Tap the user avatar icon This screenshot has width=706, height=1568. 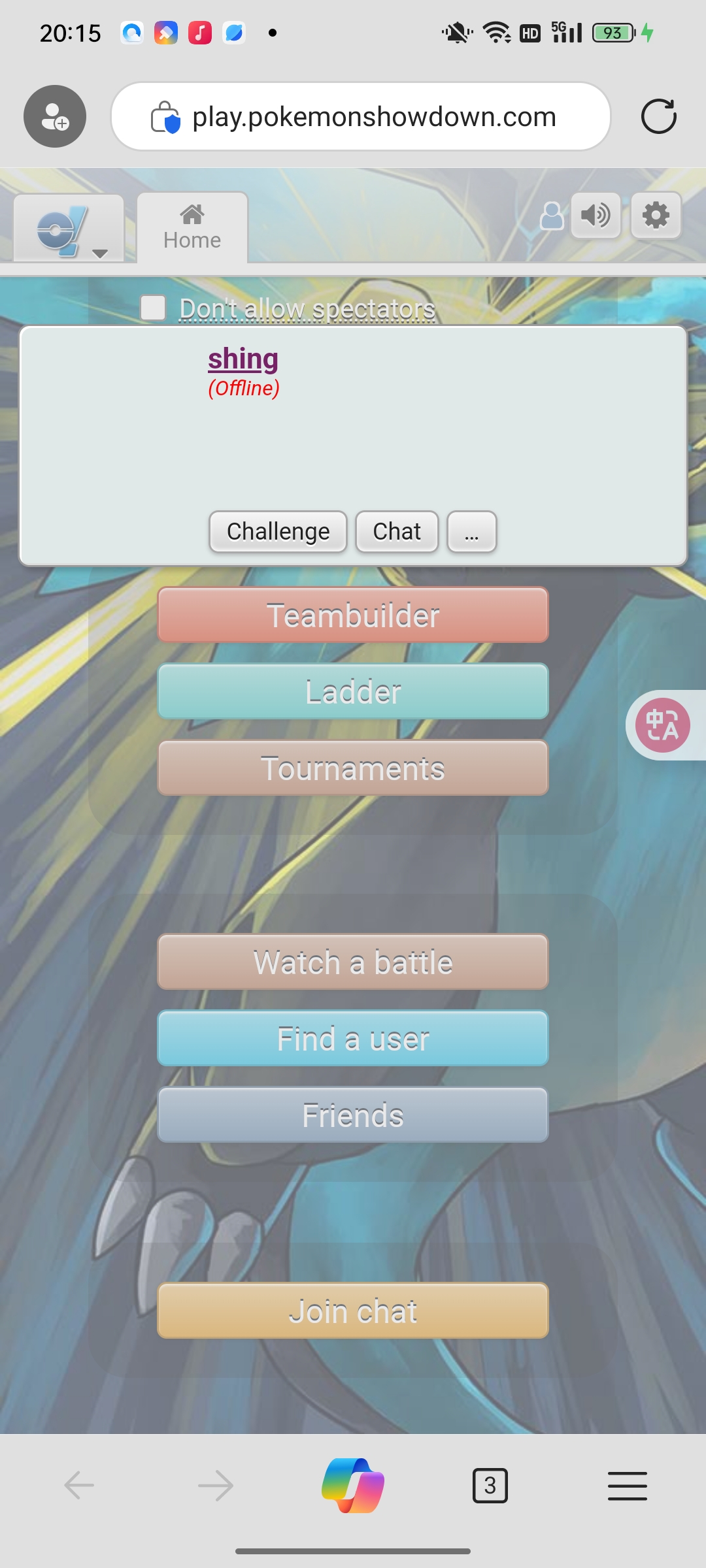[x=552, y=216]
